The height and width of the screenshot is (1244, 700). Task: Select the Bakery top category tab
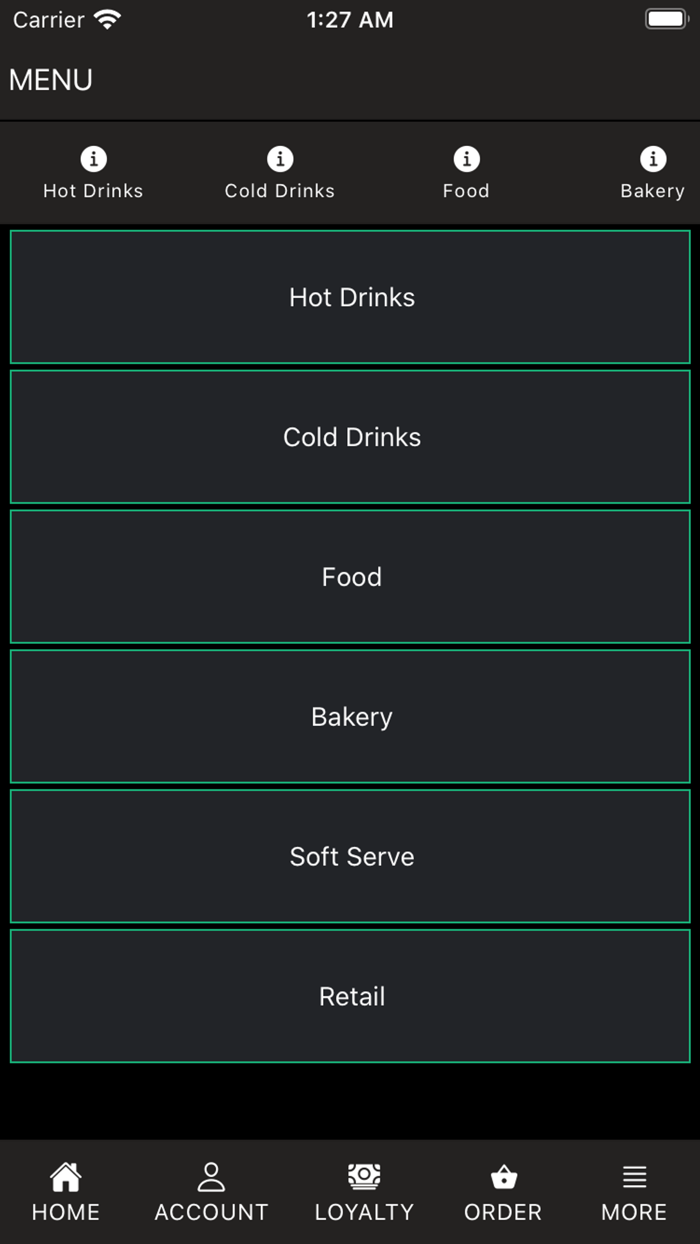652,174
